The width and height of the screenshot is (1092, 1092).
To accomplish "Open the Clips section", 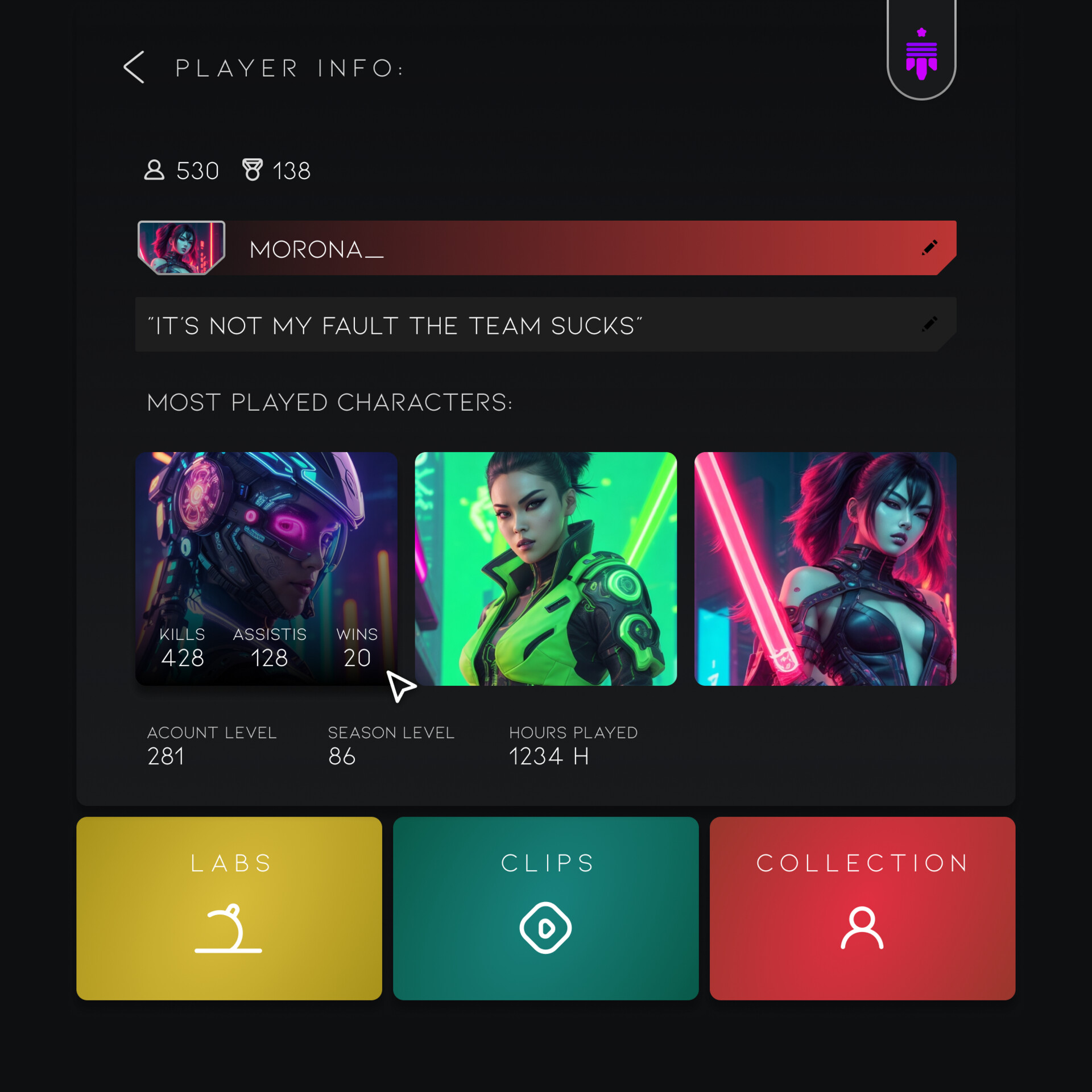I will point(545,908).
